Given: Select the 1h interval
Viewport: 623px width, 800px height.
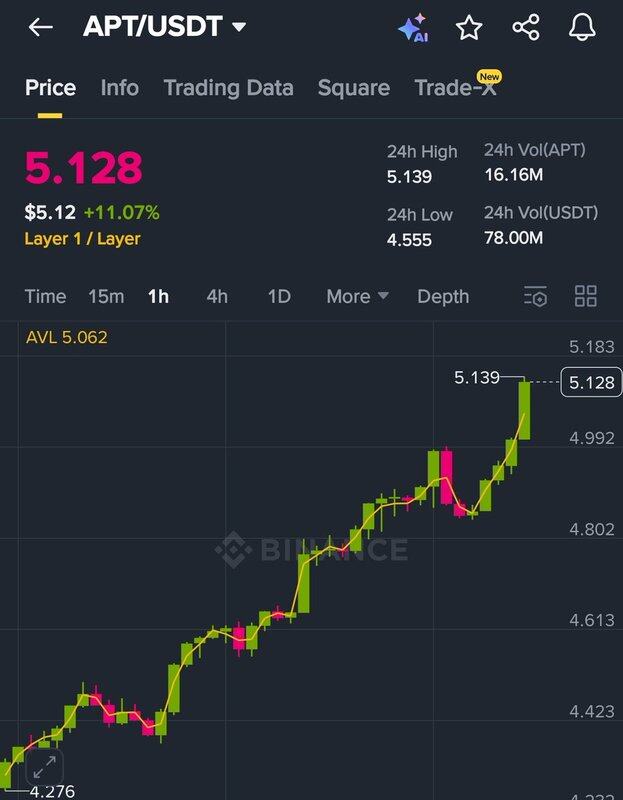Looking at the screenshot, I should point(158,296).
